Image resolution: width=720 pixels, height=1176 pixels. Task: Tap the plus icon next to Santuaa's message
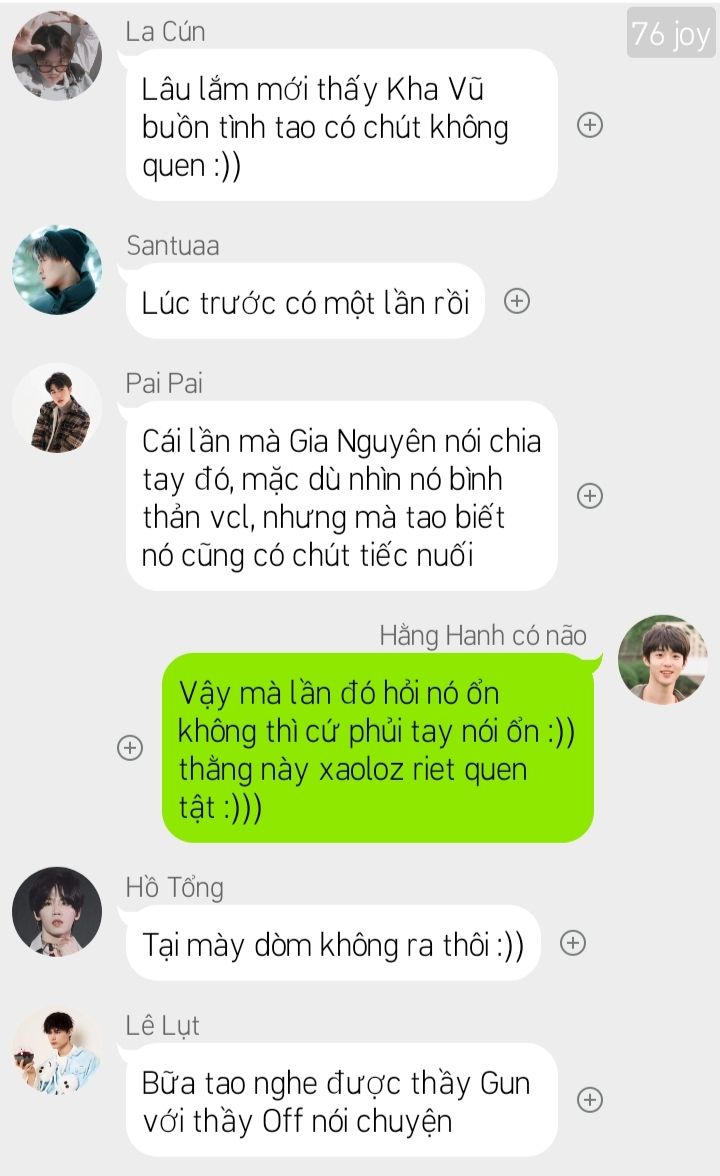[516, 301]
